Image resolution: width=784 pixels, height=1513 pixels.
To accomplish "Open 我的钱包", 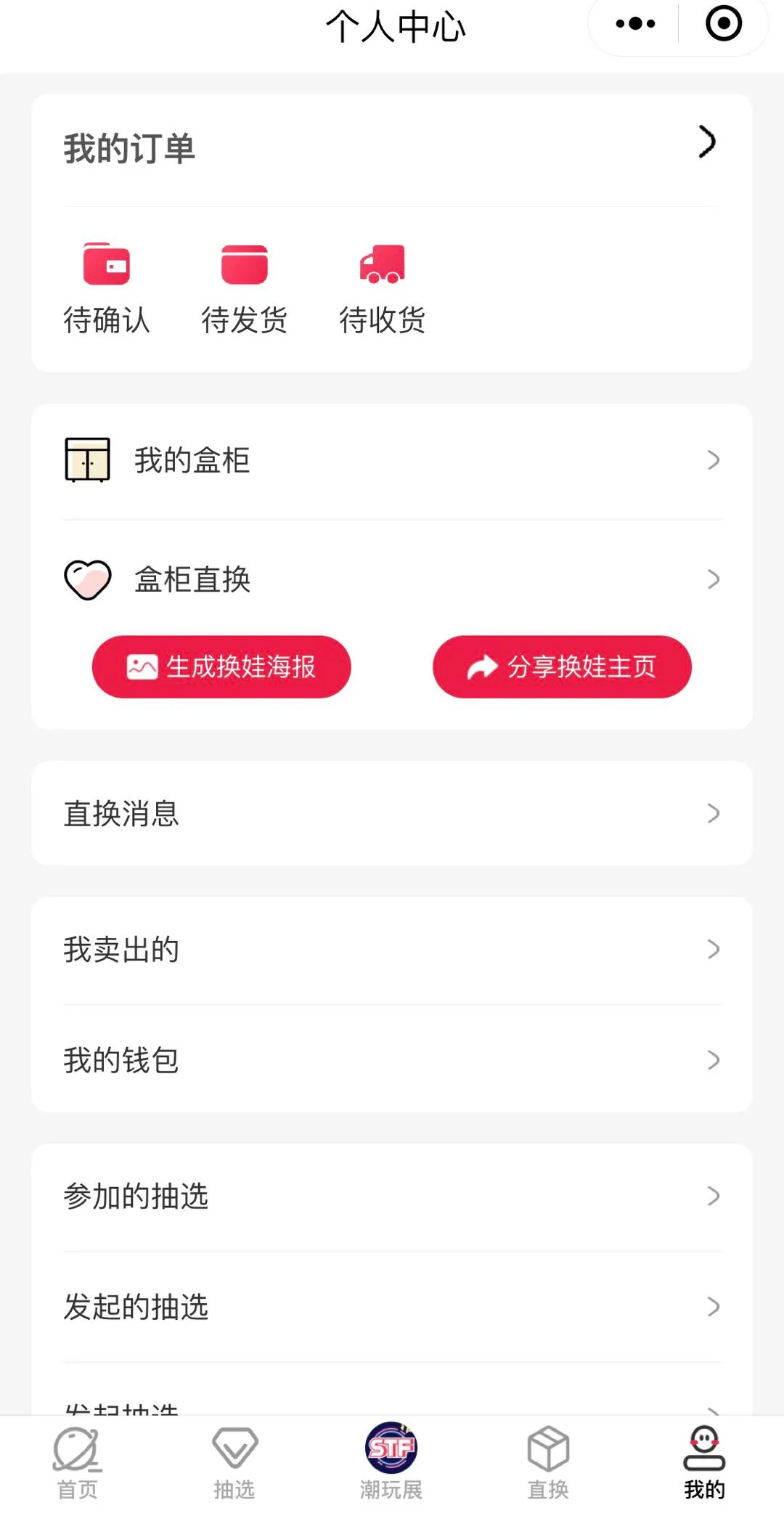I will [392, 1060].
